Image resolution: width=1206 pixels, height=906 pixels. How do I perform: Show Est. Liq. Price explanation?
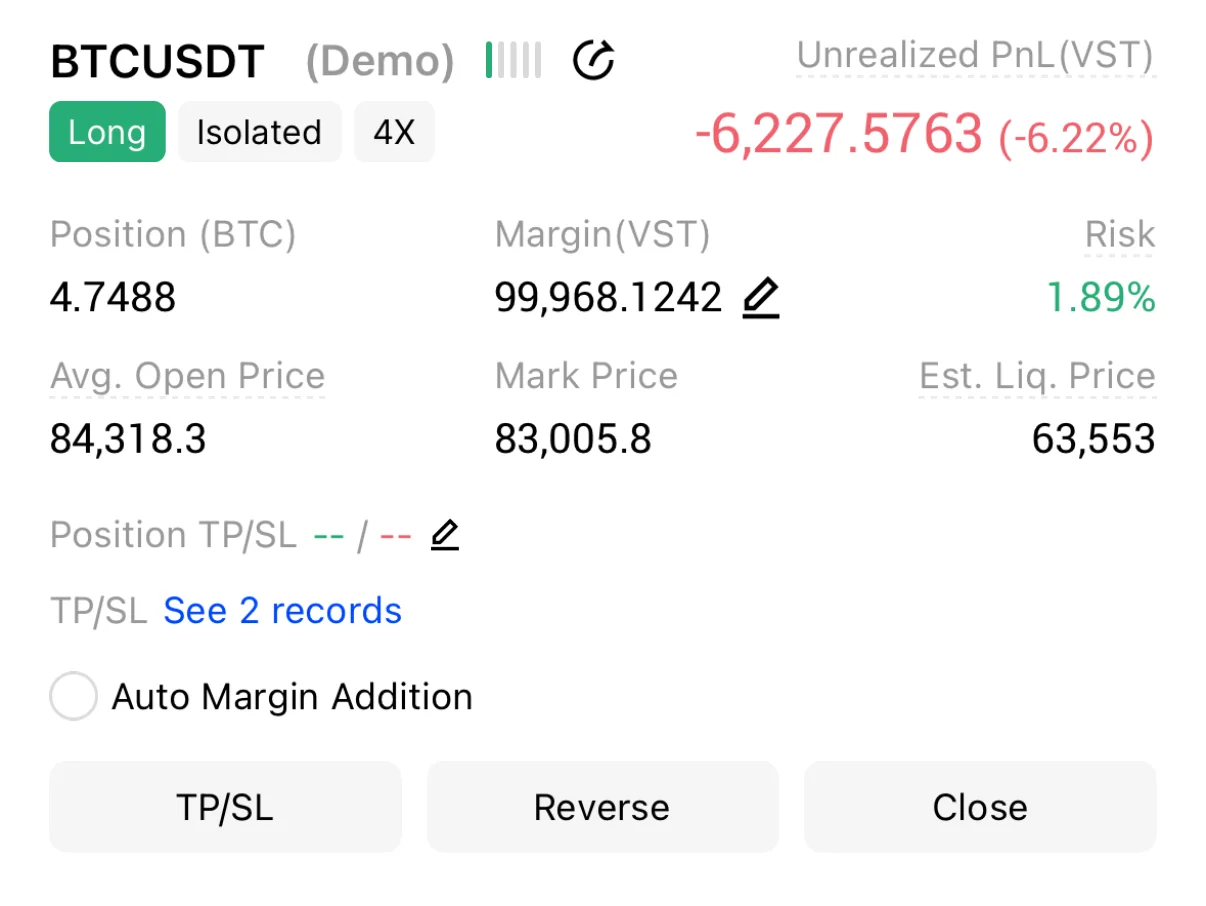1037,377
